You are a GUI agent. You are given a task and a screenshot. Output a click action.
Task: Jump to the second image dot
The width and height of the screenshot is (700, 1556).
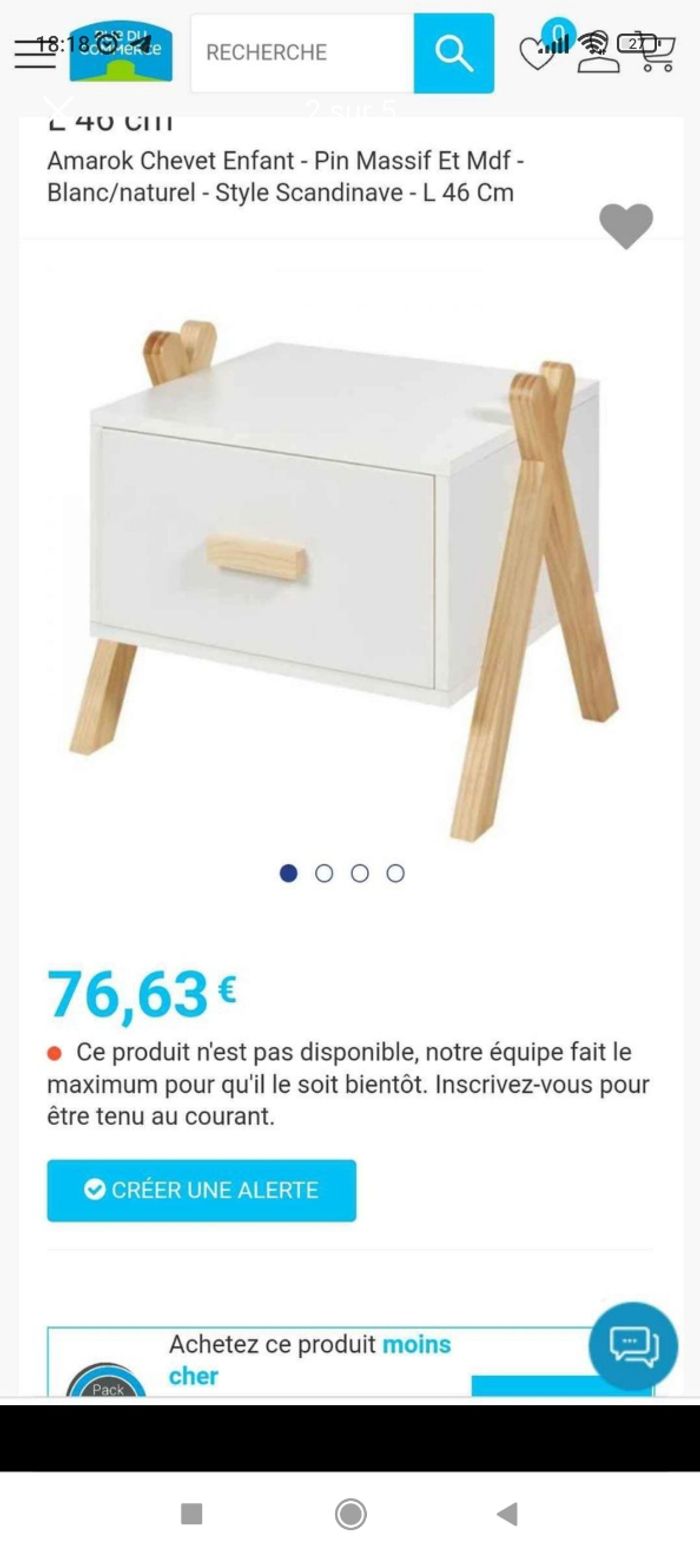324,873
